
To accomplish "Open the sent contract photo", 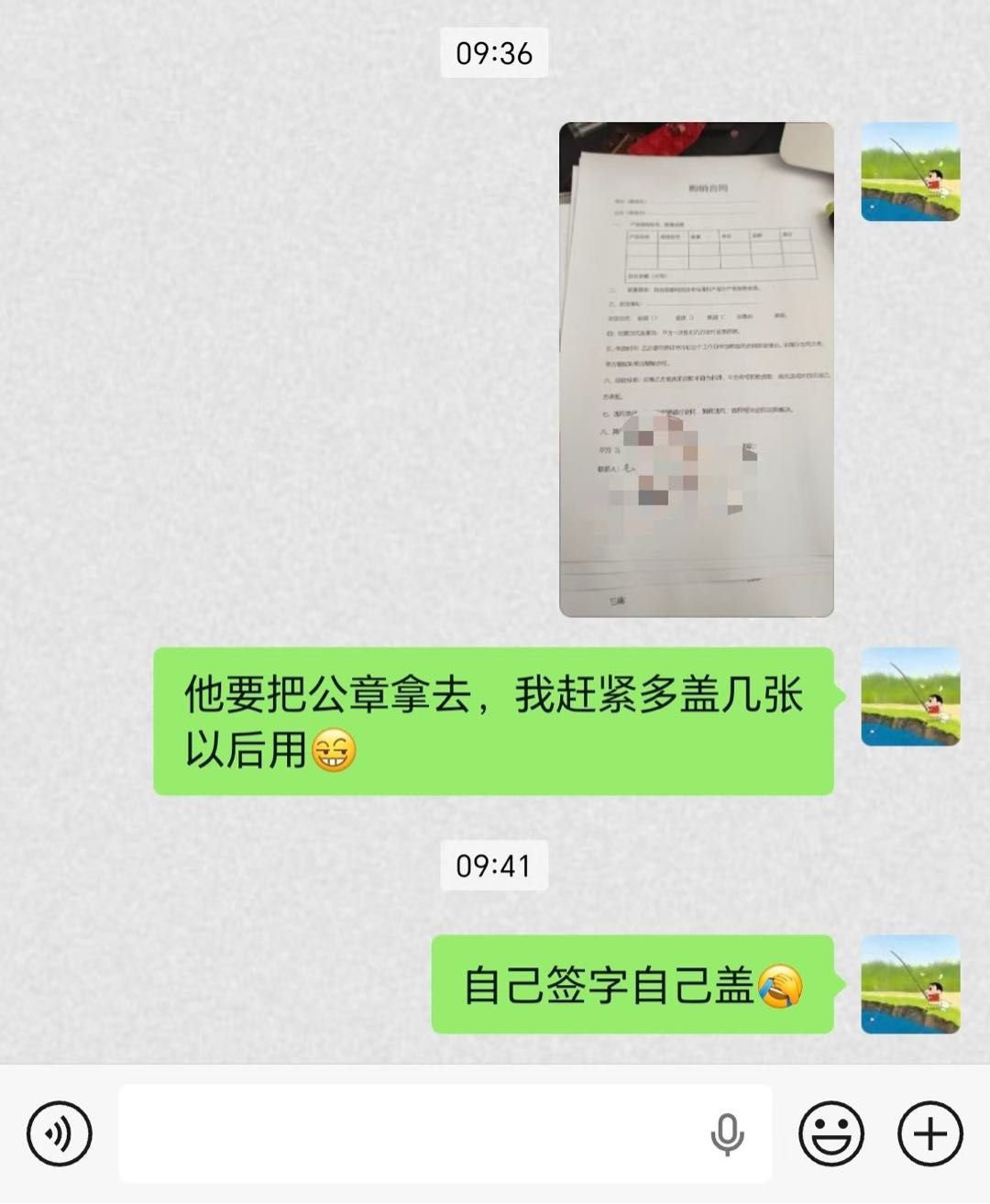I will [x=696, y=369].
